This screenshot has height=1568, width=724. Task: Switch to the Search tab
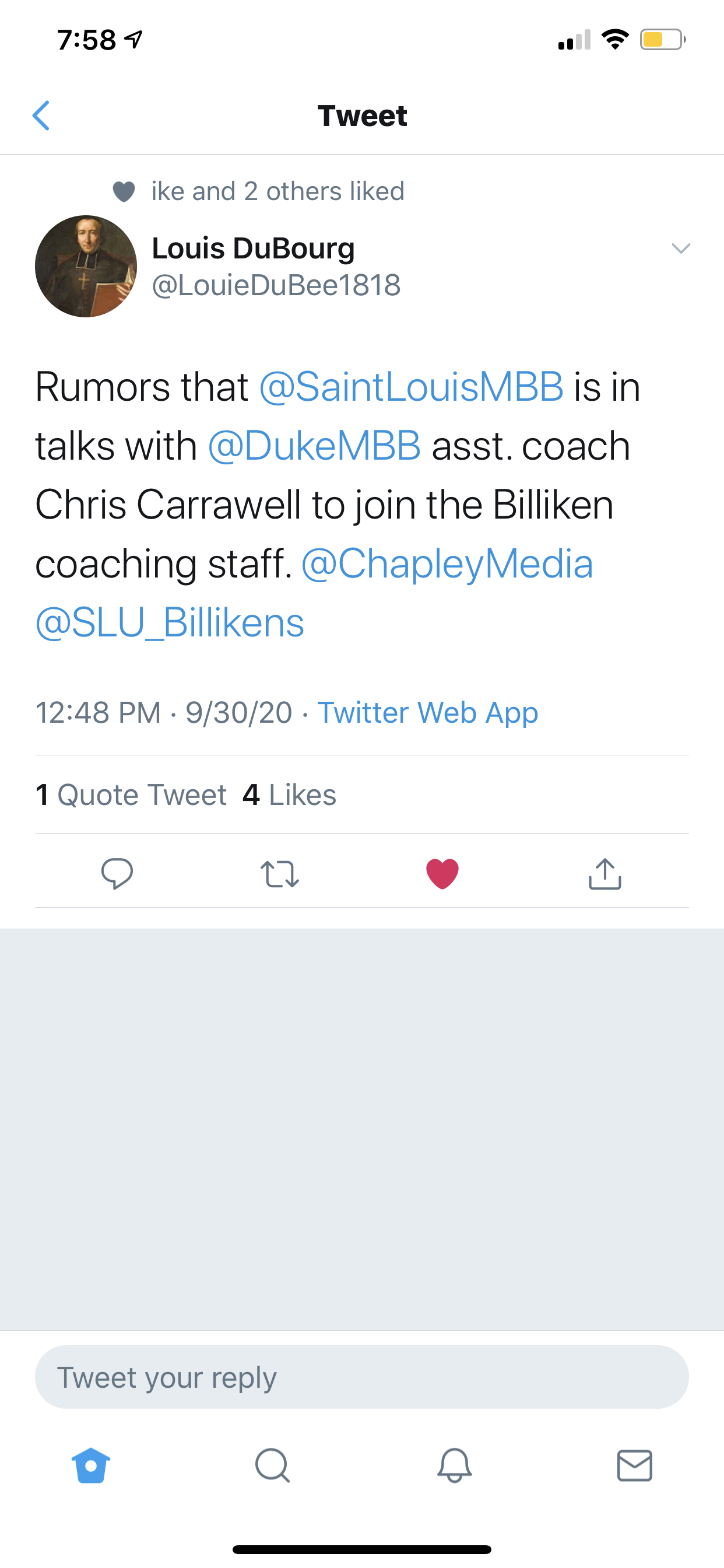(272, 1465)
